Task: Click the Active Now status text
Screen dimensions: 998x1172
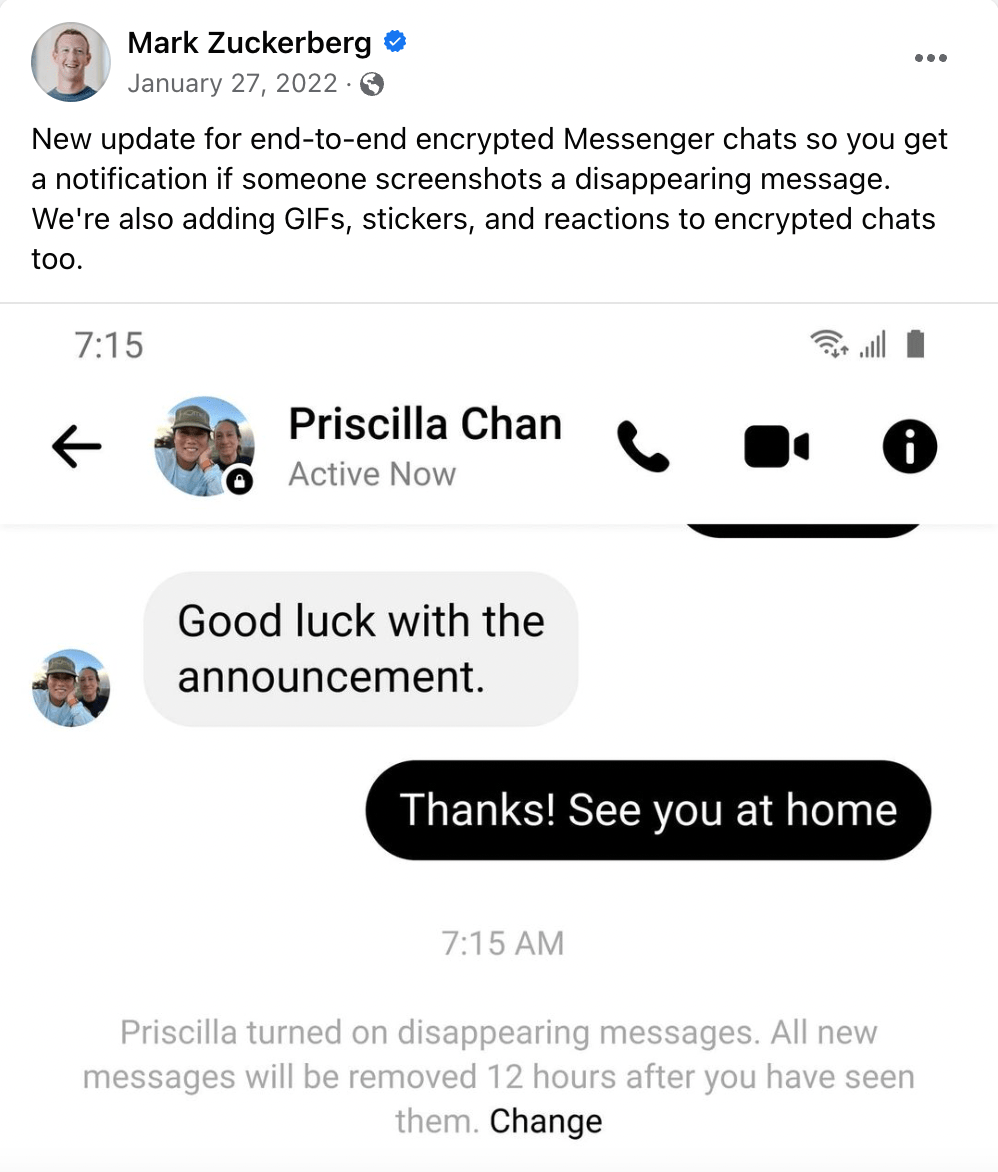Action: [x=372, y=473]
